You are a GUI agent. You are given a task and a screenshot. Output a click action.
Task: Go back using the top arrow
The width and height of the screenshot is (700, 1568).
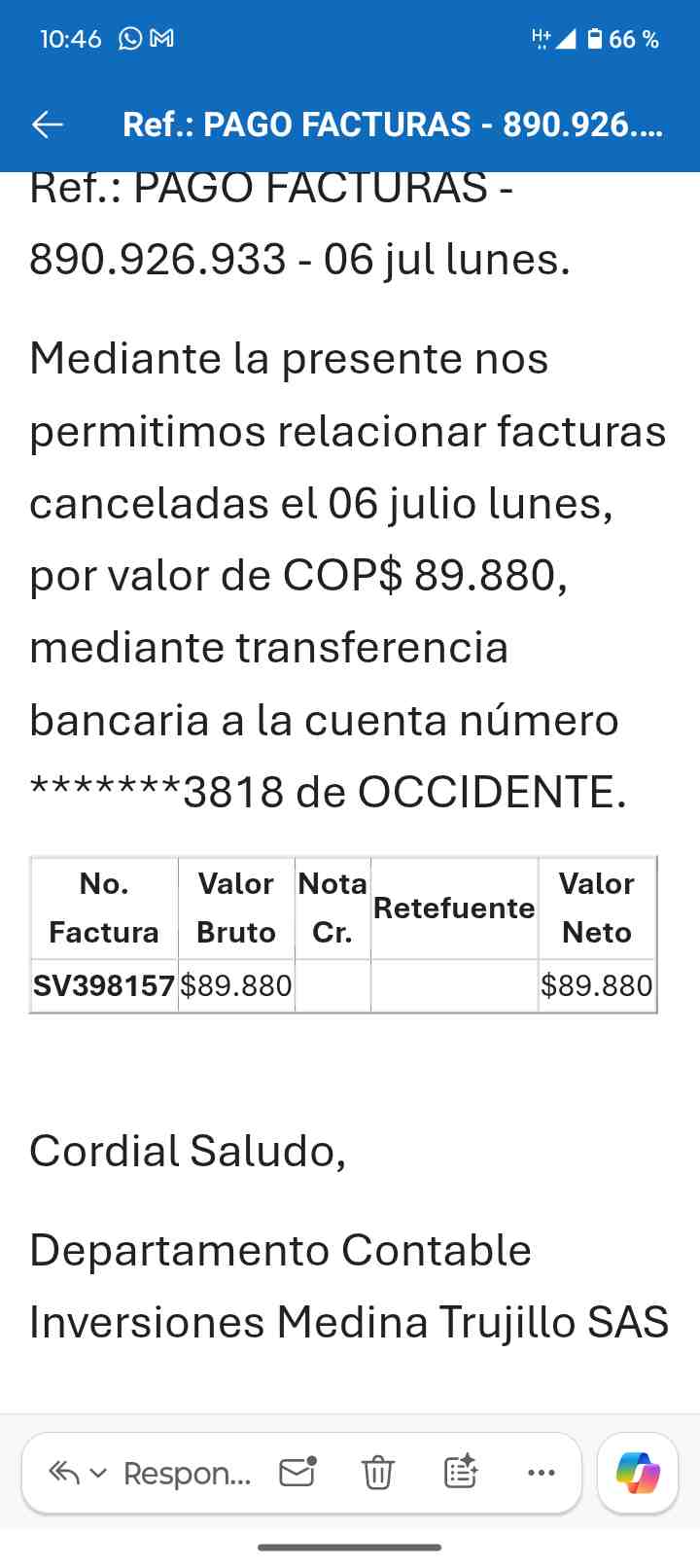[48, 125]
